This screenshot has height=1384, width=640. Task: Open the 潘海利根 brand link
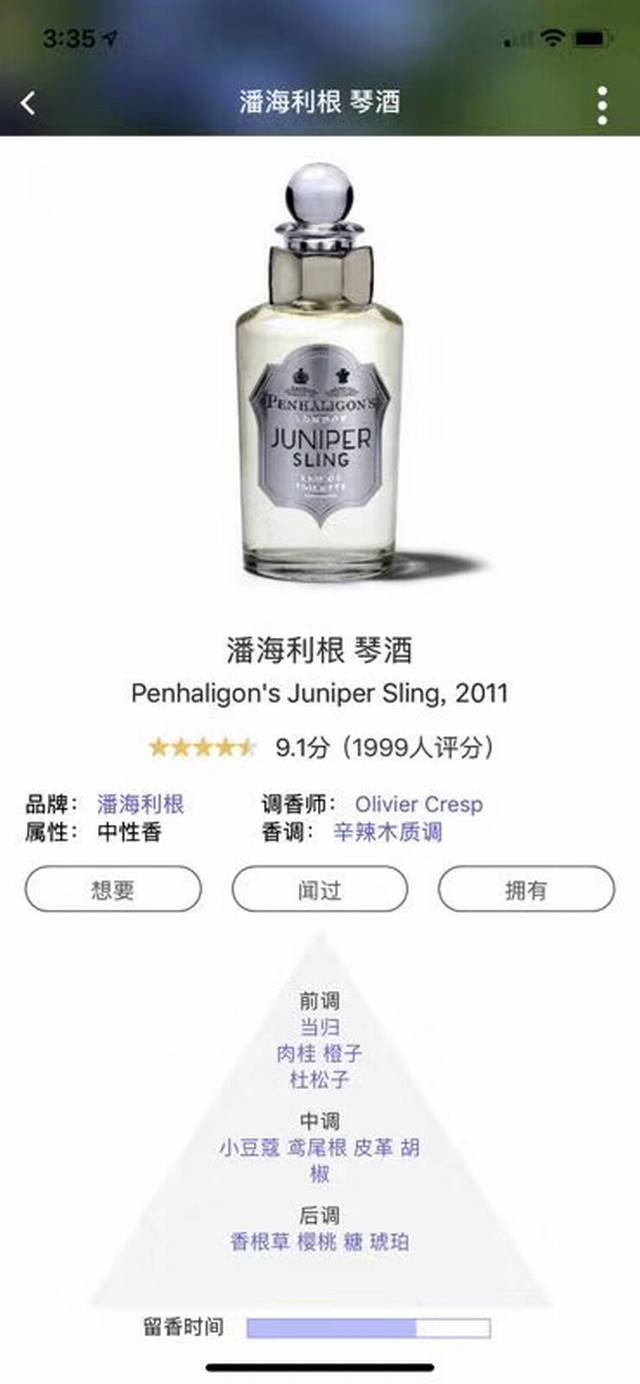(x=140, y=804)
